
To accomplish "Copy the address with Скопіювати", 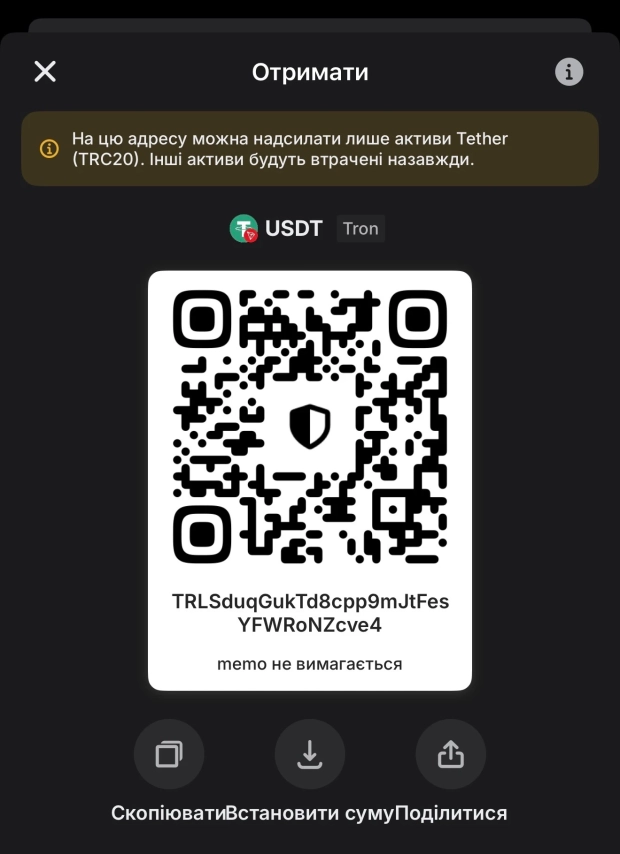I will [x=169, y=754].
